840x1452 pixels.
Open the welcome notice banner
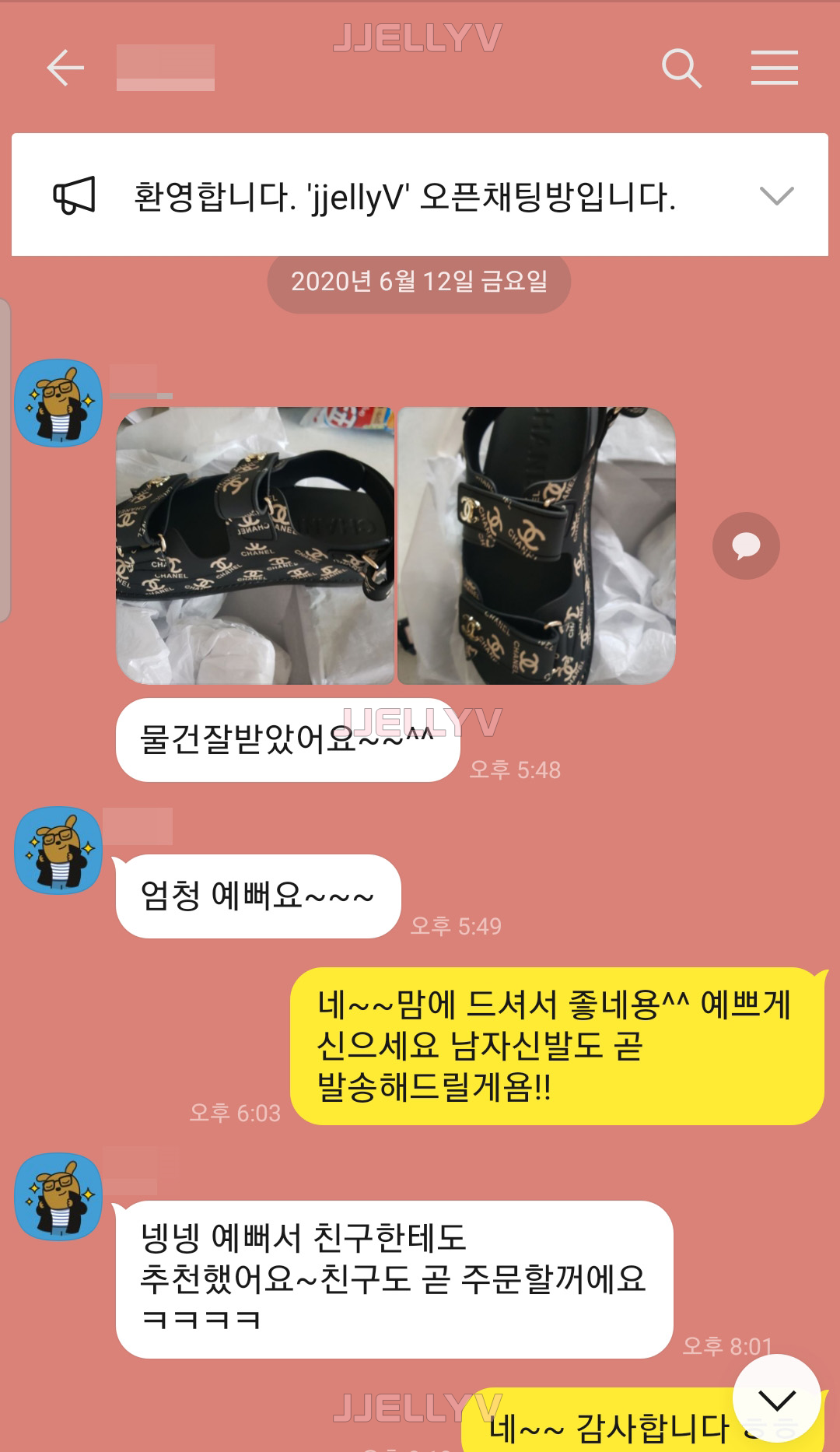(x=404, y=196)
